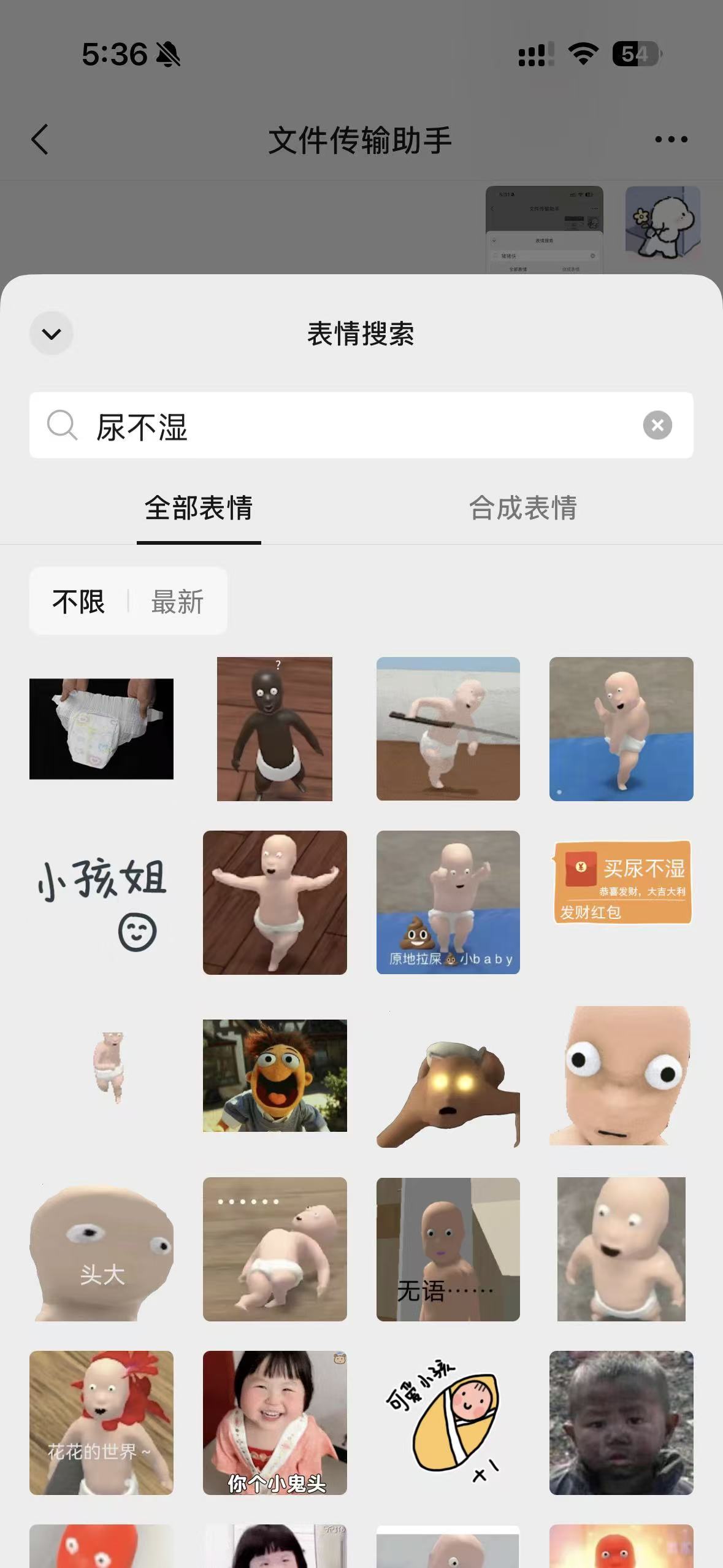Select the 头大 big-head sticker
This screenshot has height=1568, width=723.
[101, 1249]
